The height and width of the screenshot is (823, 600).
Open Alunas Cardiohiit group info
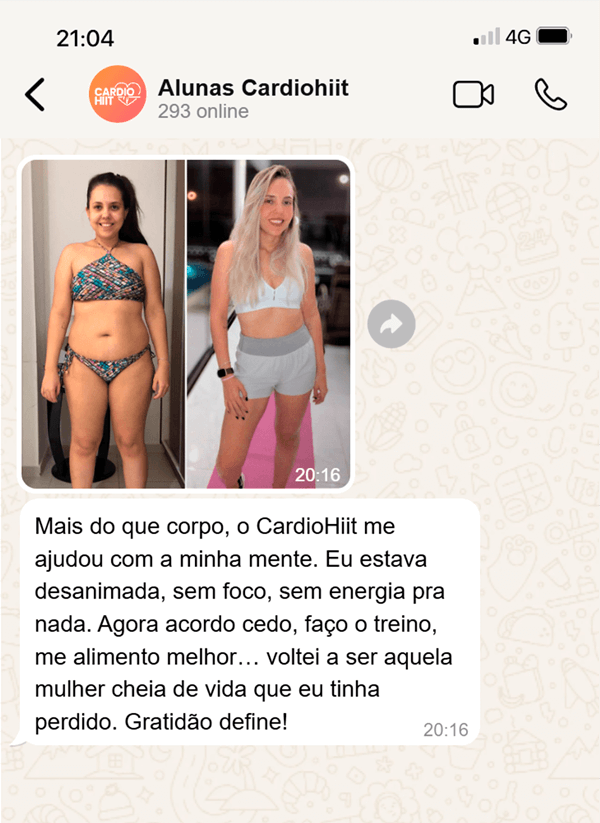(253, 96)
